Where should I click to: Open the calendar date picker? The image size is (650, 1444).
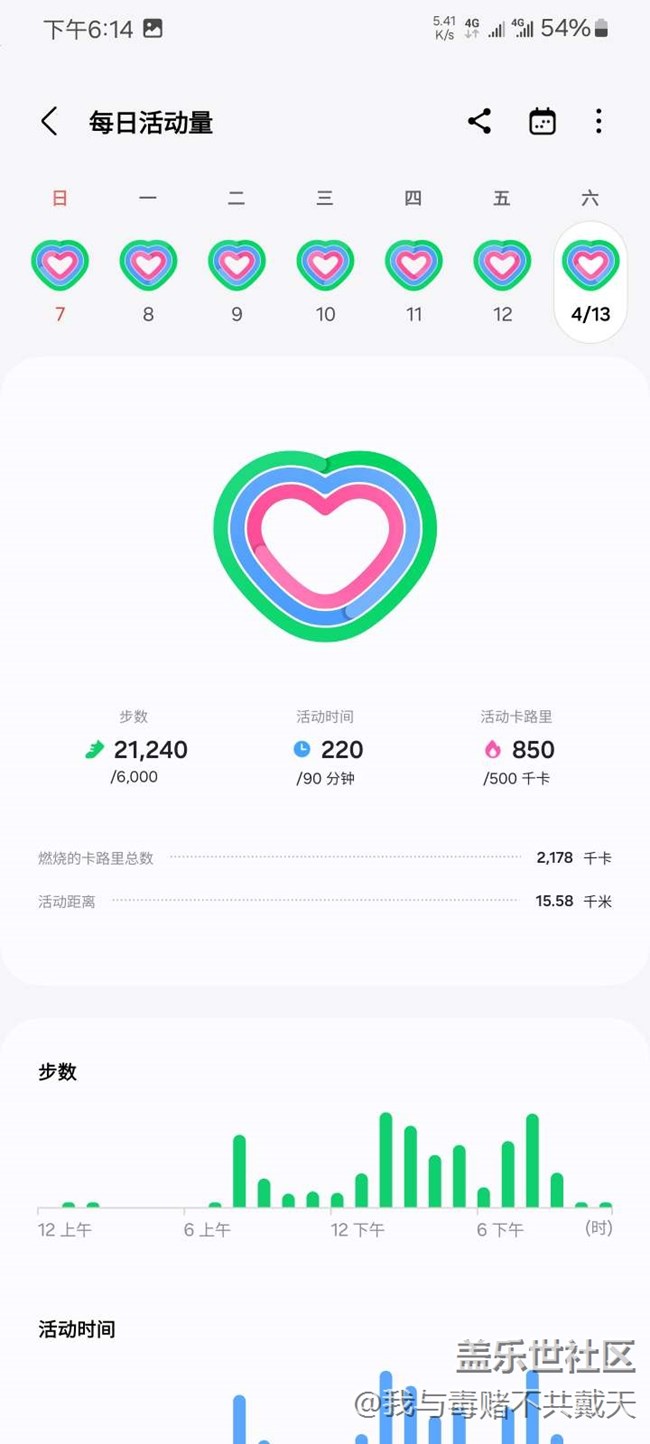coord(542,122)
